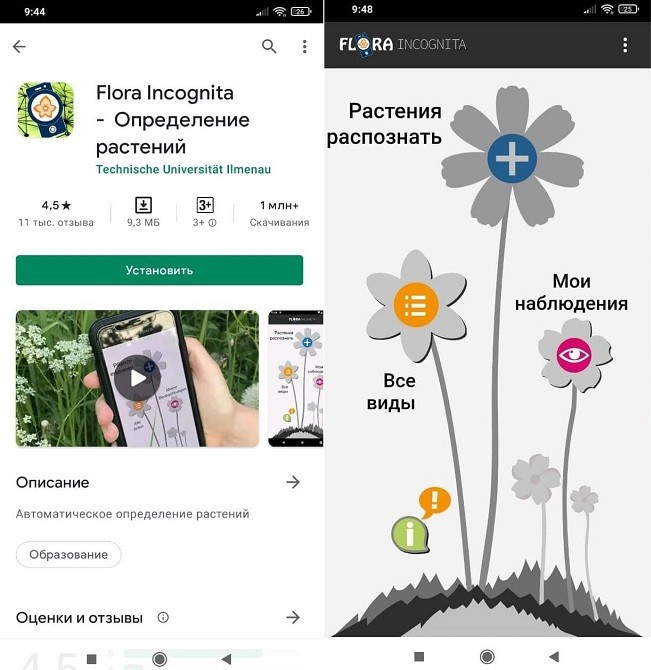Play the app preview video
This screenshot has width=651, height=670.
tap(136, 379)
